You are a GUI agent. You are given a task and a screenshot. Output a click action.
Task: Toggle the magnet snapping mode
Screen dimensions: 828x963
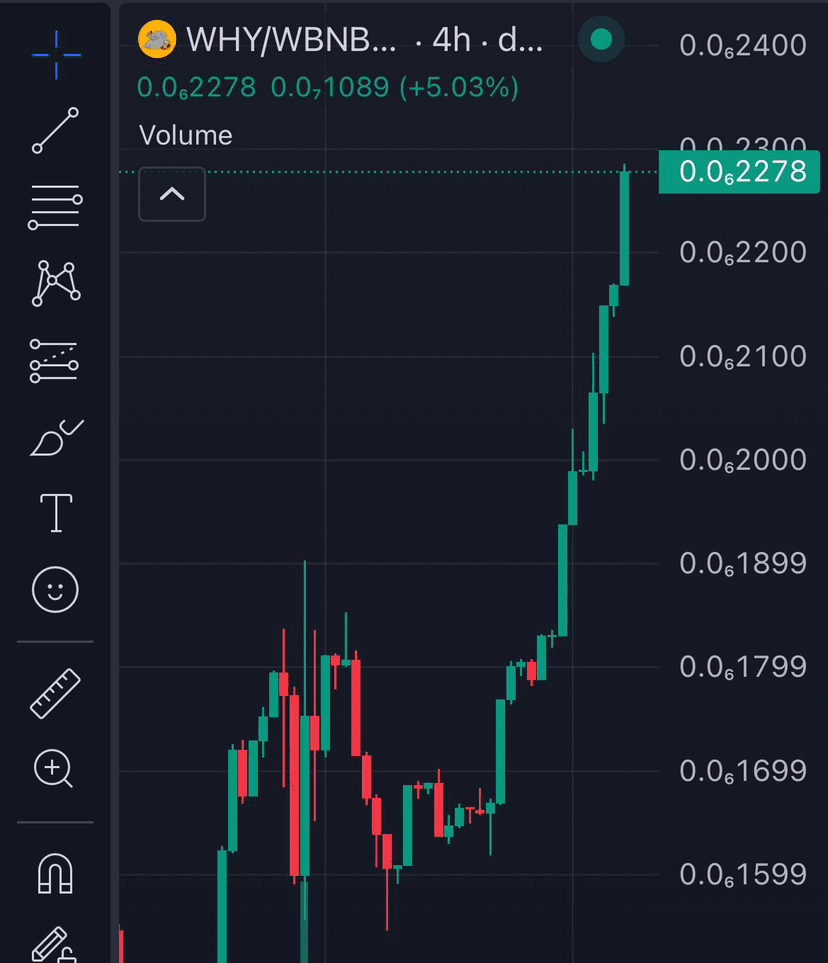pos(56,872)
